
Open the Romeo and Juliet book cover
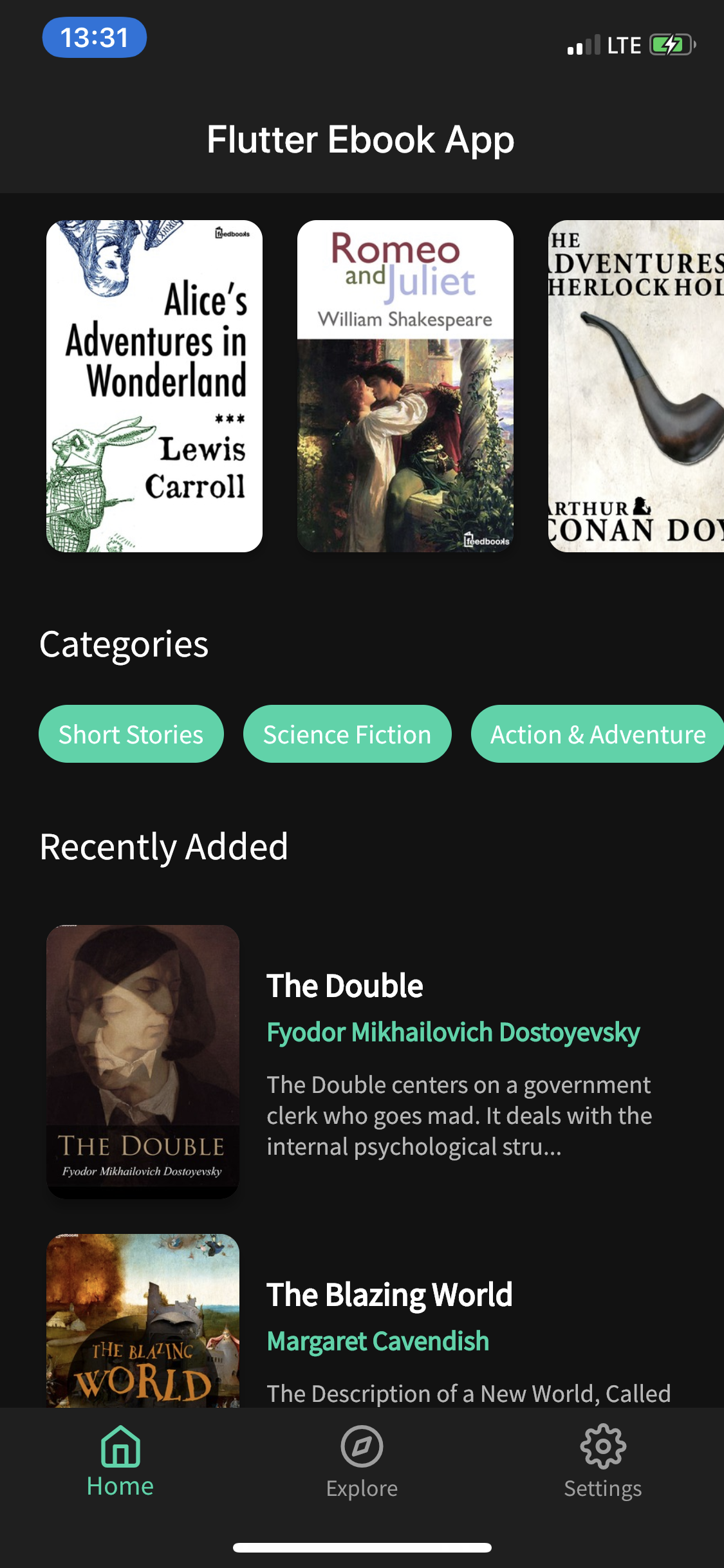coord(405,386)
